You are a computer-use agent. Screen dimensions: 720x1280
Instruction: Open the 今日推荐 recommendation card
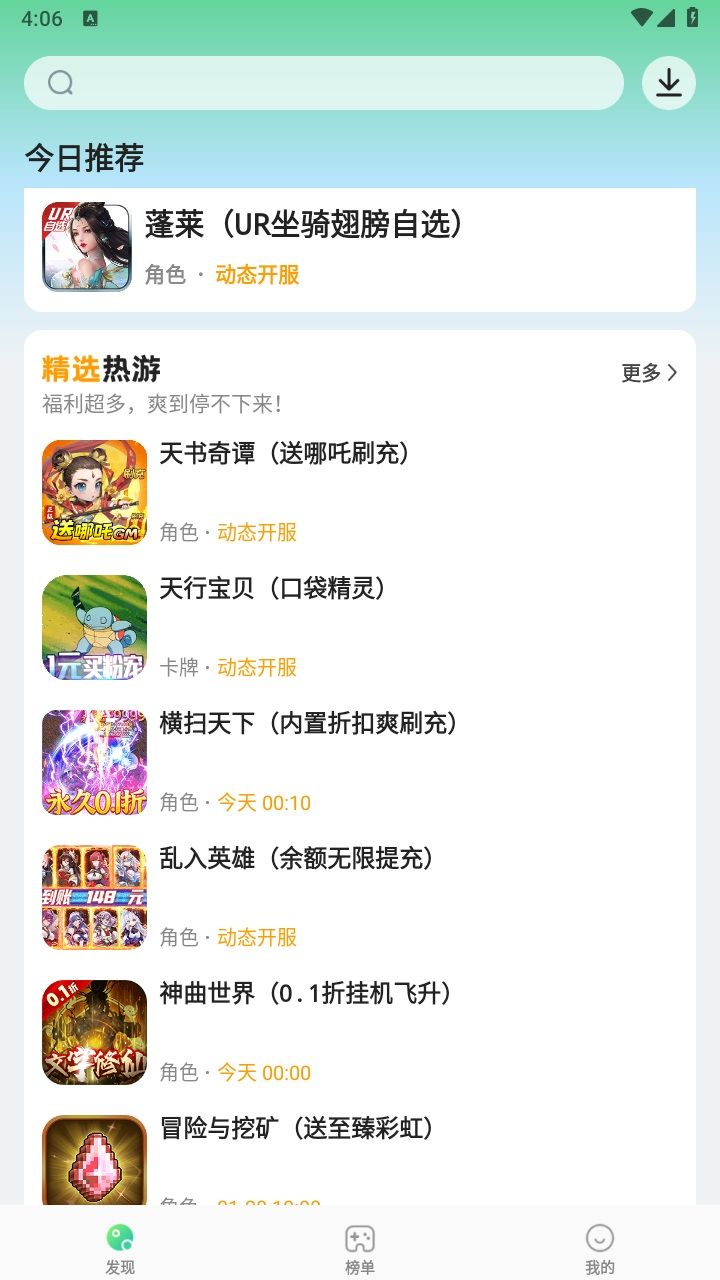click(x=360, y=246)
